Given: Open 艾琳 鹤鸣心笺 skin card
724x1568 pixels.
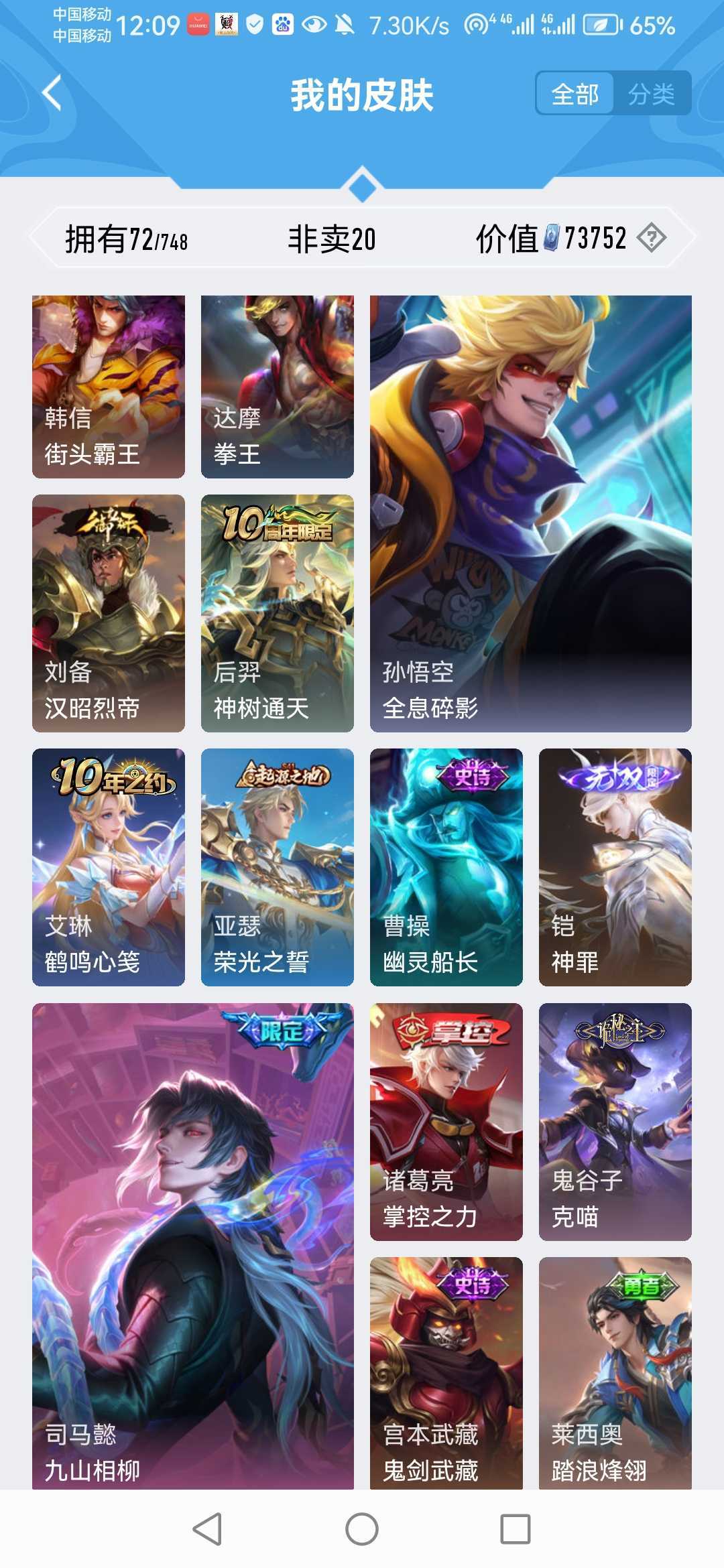Looking at the screenshot, I should click(x=109, y=867).
